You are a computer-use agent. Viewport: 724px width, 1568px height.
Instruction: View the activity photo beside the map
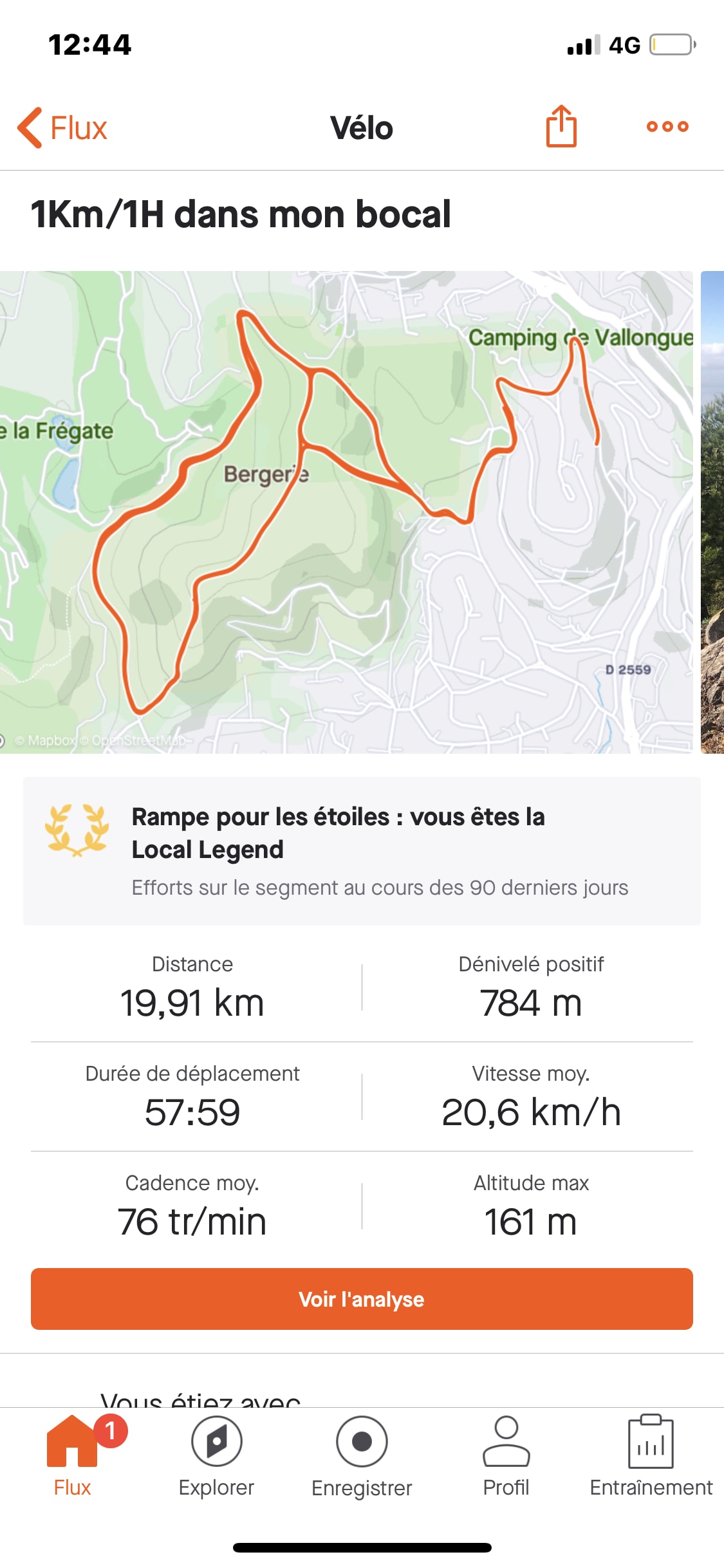tap(712, 512)
